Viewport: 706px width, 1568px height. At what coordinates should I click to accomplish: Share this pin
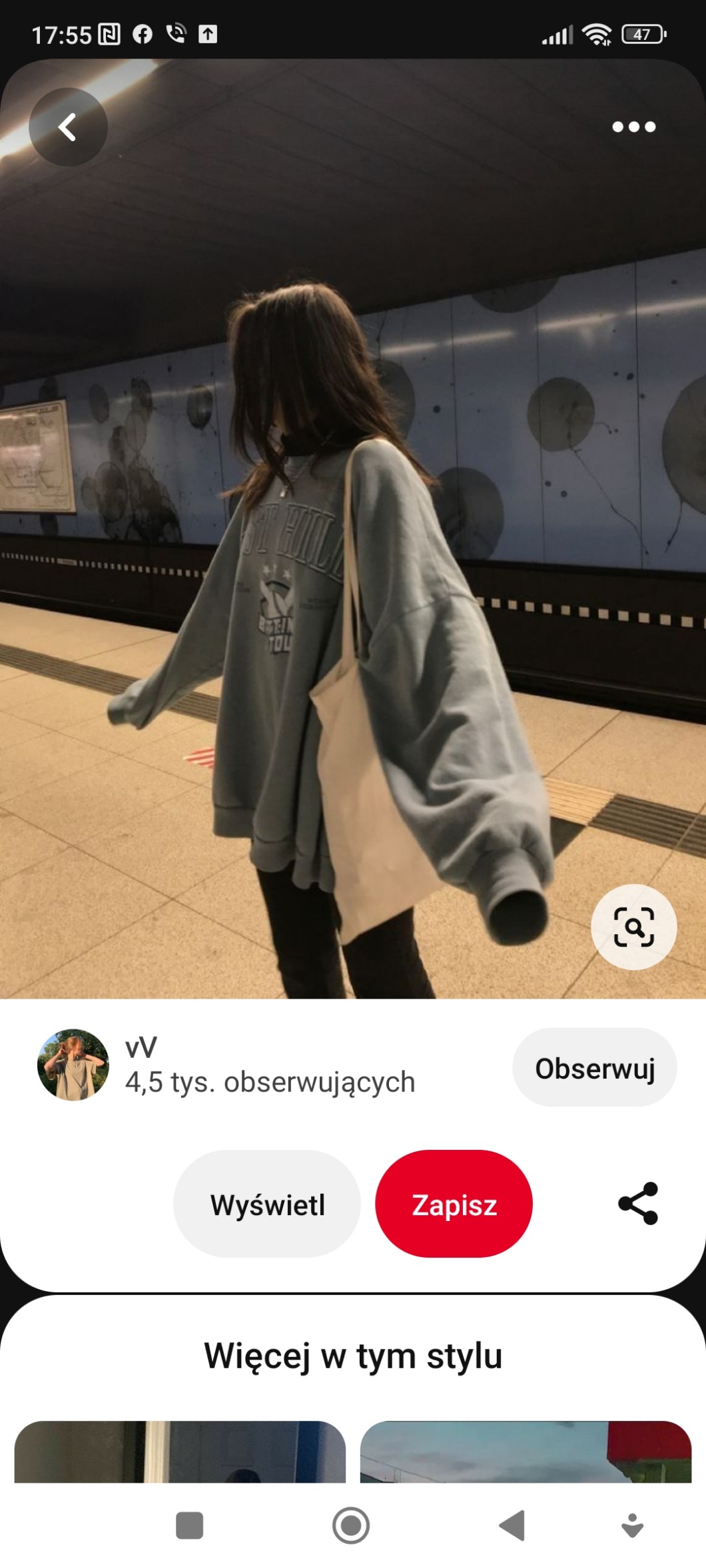coord(638,1203)
